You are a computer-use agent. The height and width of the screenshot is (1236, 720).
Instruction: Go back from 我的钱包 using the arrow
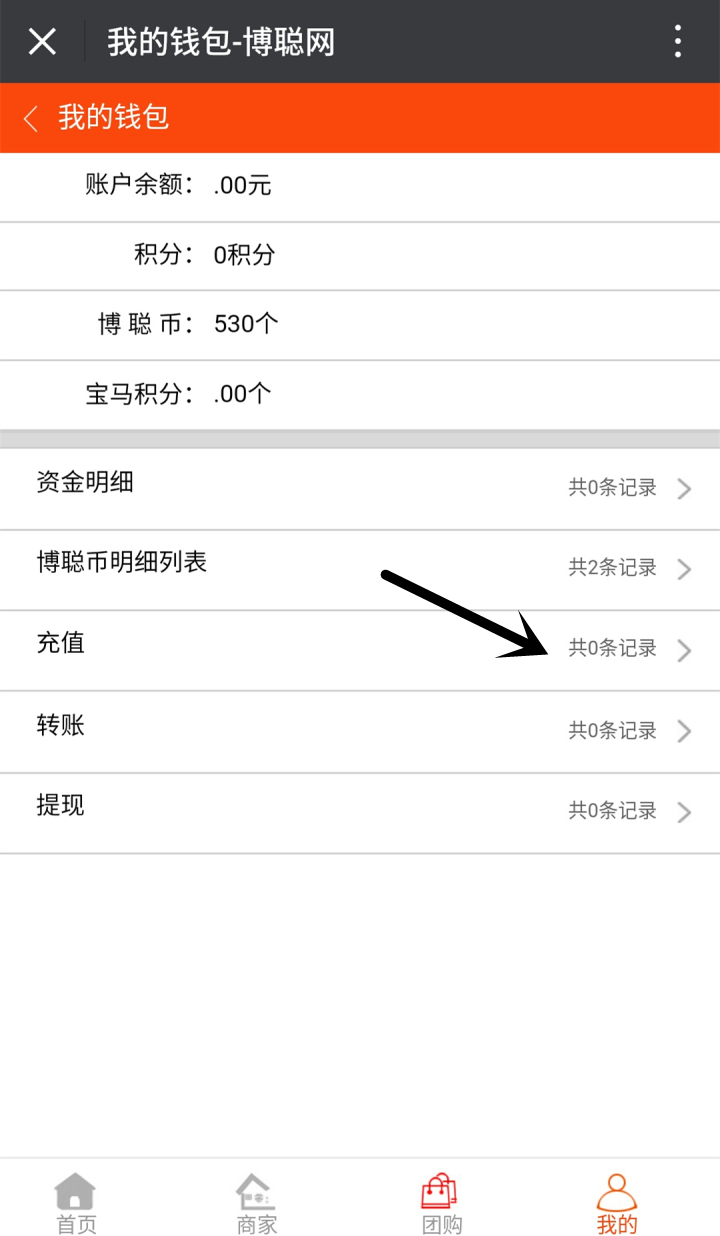pyautogui.click(x=30, y=119)
